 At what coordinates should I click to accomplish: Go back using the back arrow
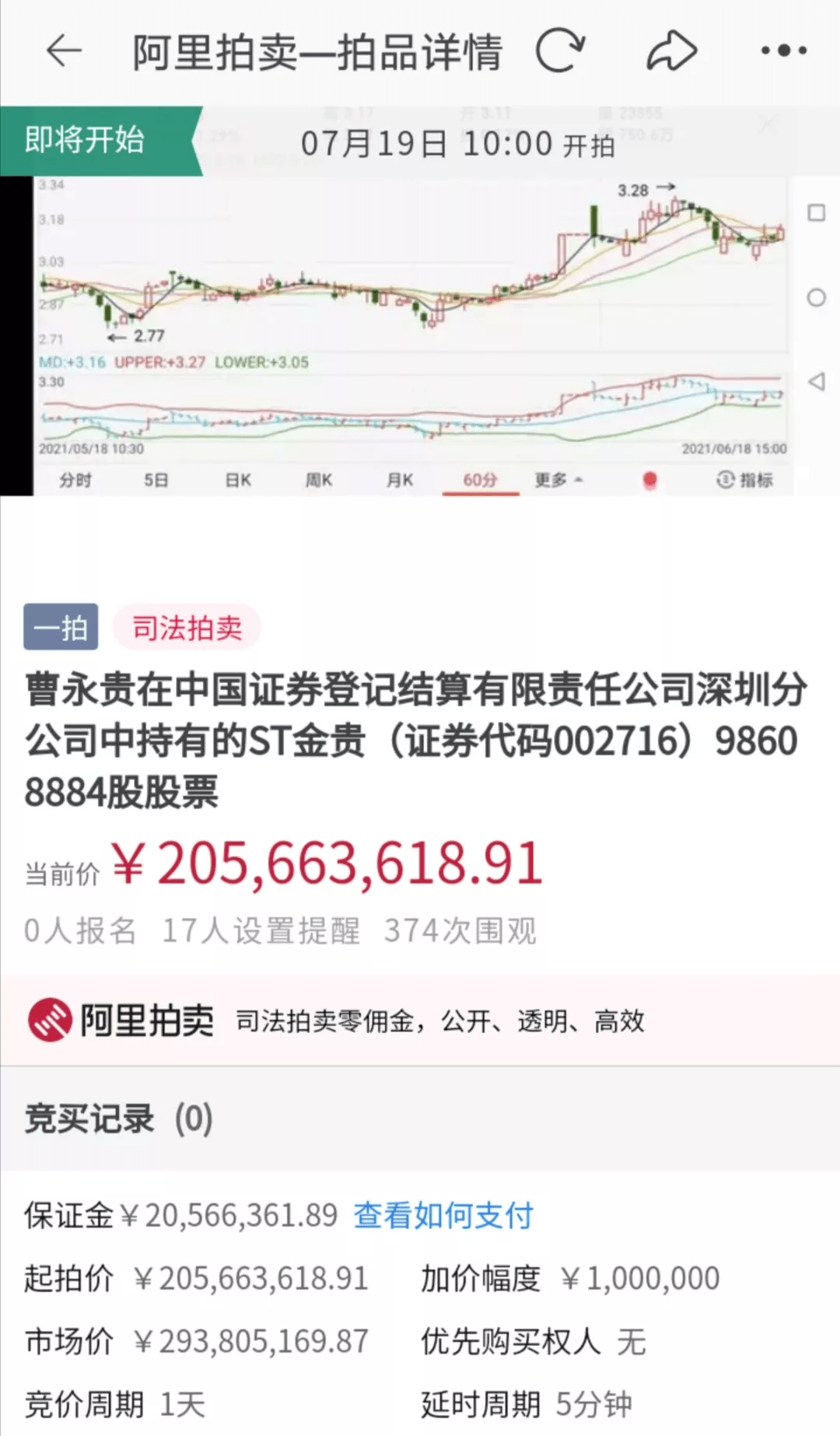pyautogui.click(x=63, y=50)
